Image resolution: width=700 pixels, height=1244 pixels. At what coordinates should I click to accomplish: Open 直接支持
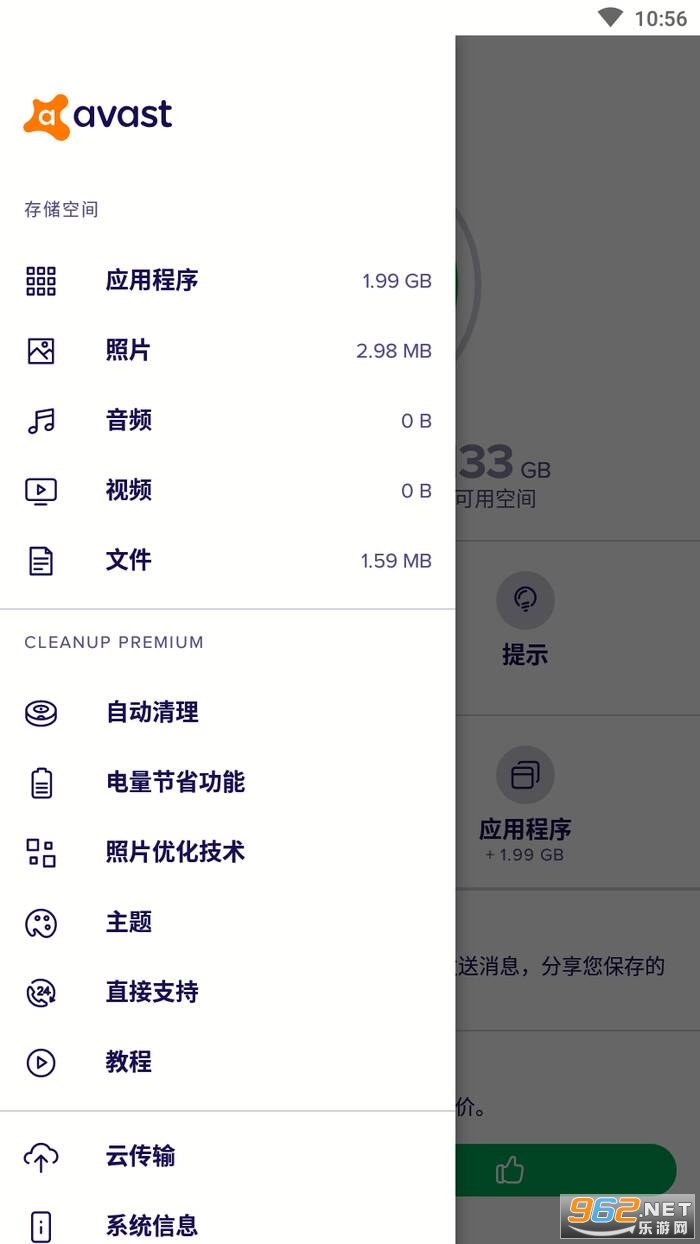[227, 992]
